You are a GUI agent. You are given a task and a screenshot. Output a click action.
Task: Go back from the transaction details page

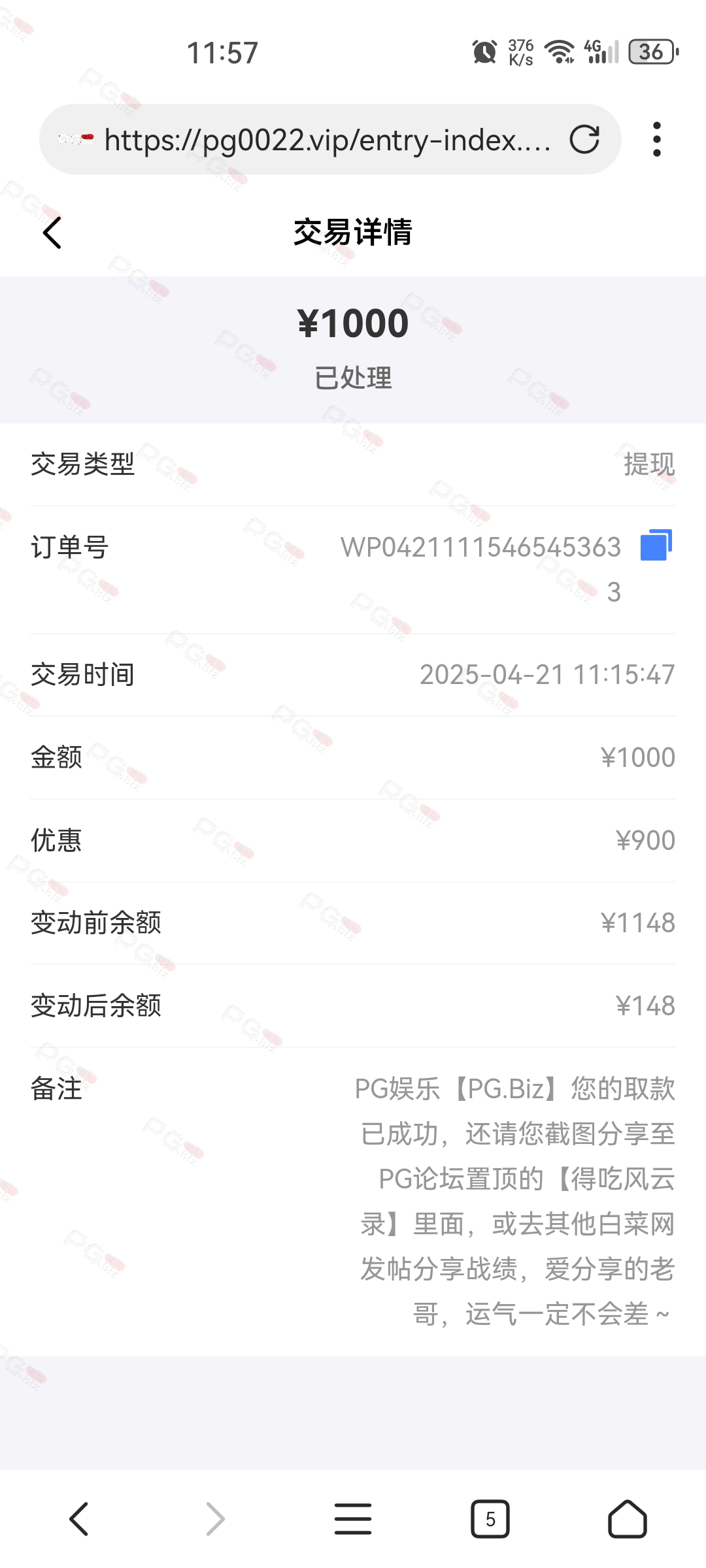(x=52, y=233)
